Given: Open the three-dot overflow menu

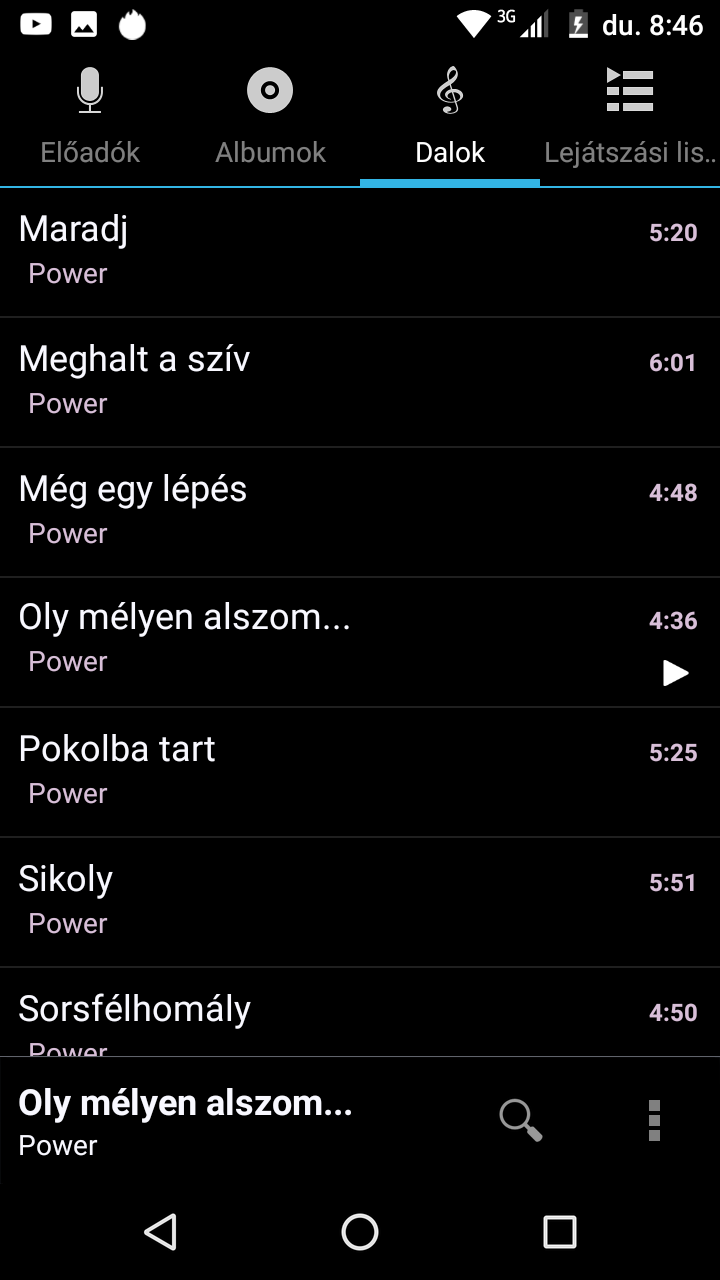Looking at the screenshot, I should coord(654,1120).
